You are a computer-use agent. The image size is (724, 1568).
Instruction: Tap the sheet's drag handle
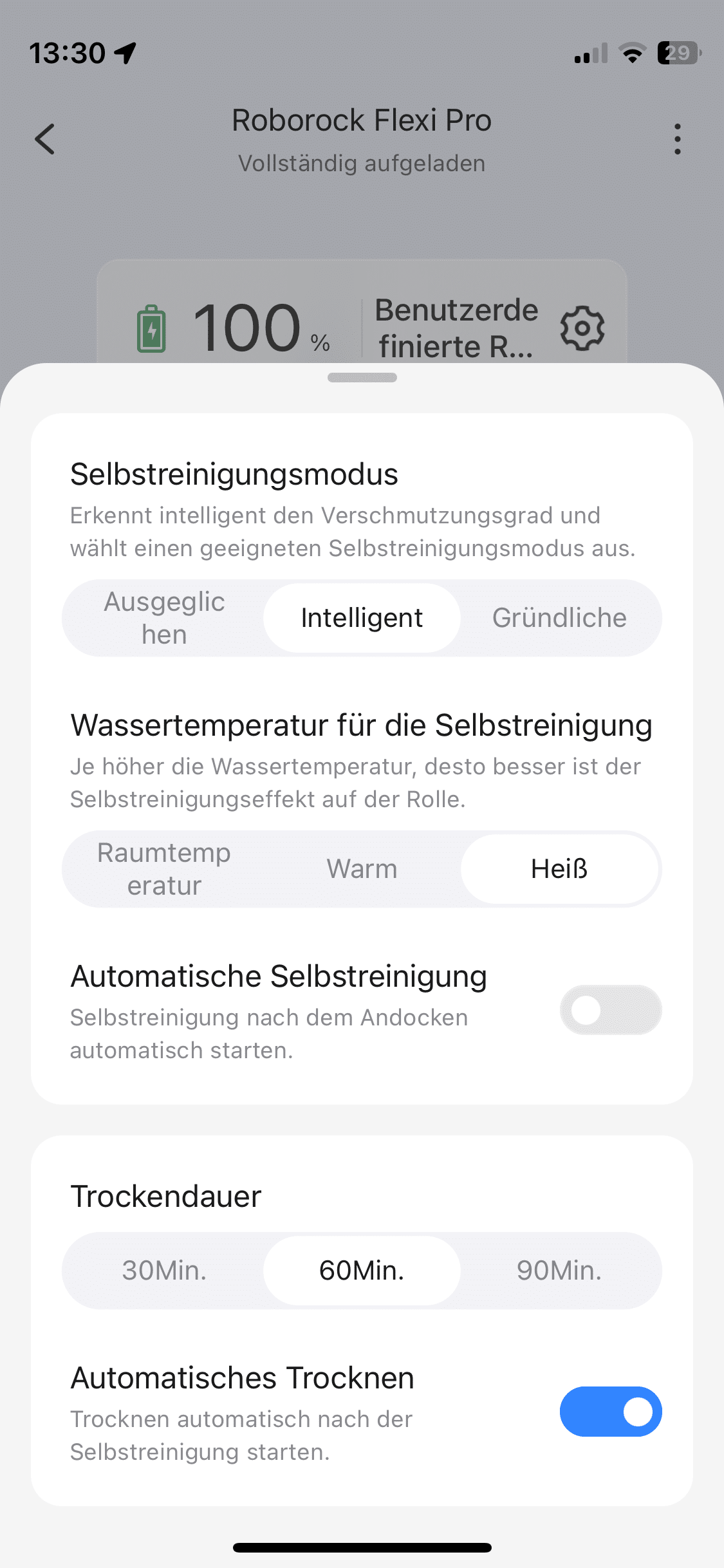coord(362,378)
